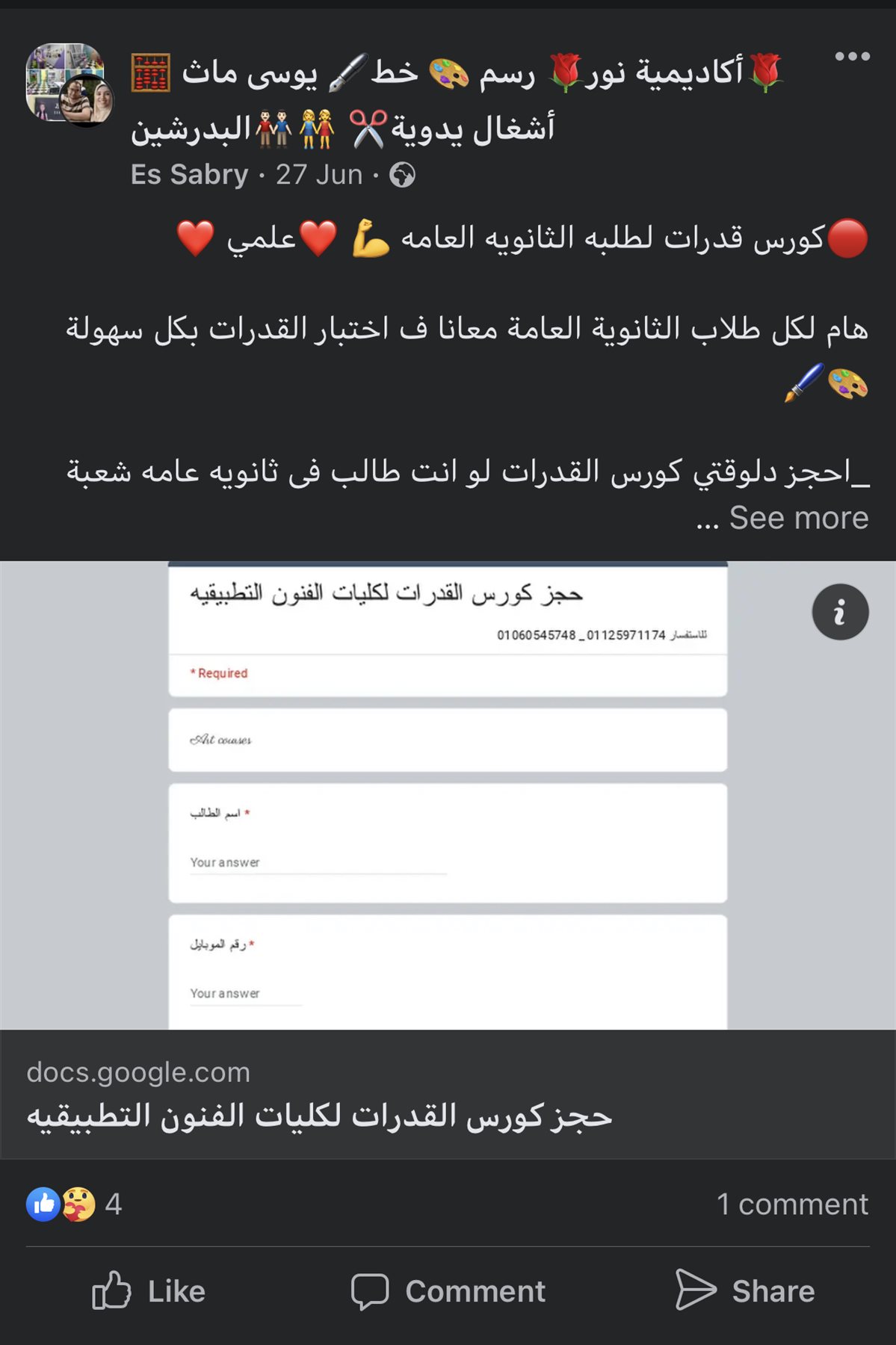This screenshot has width=896, height=1345.
Task: Comment on this post
Action: (x=448, y=1290)
